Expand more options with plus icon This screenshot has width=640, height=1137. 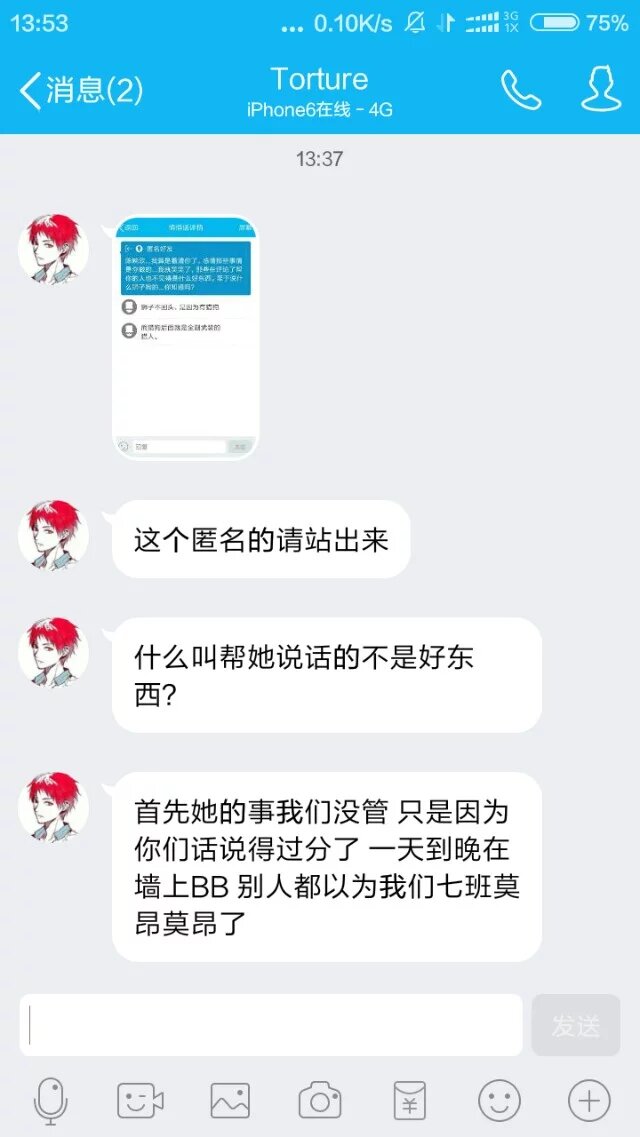point(589,1102)
